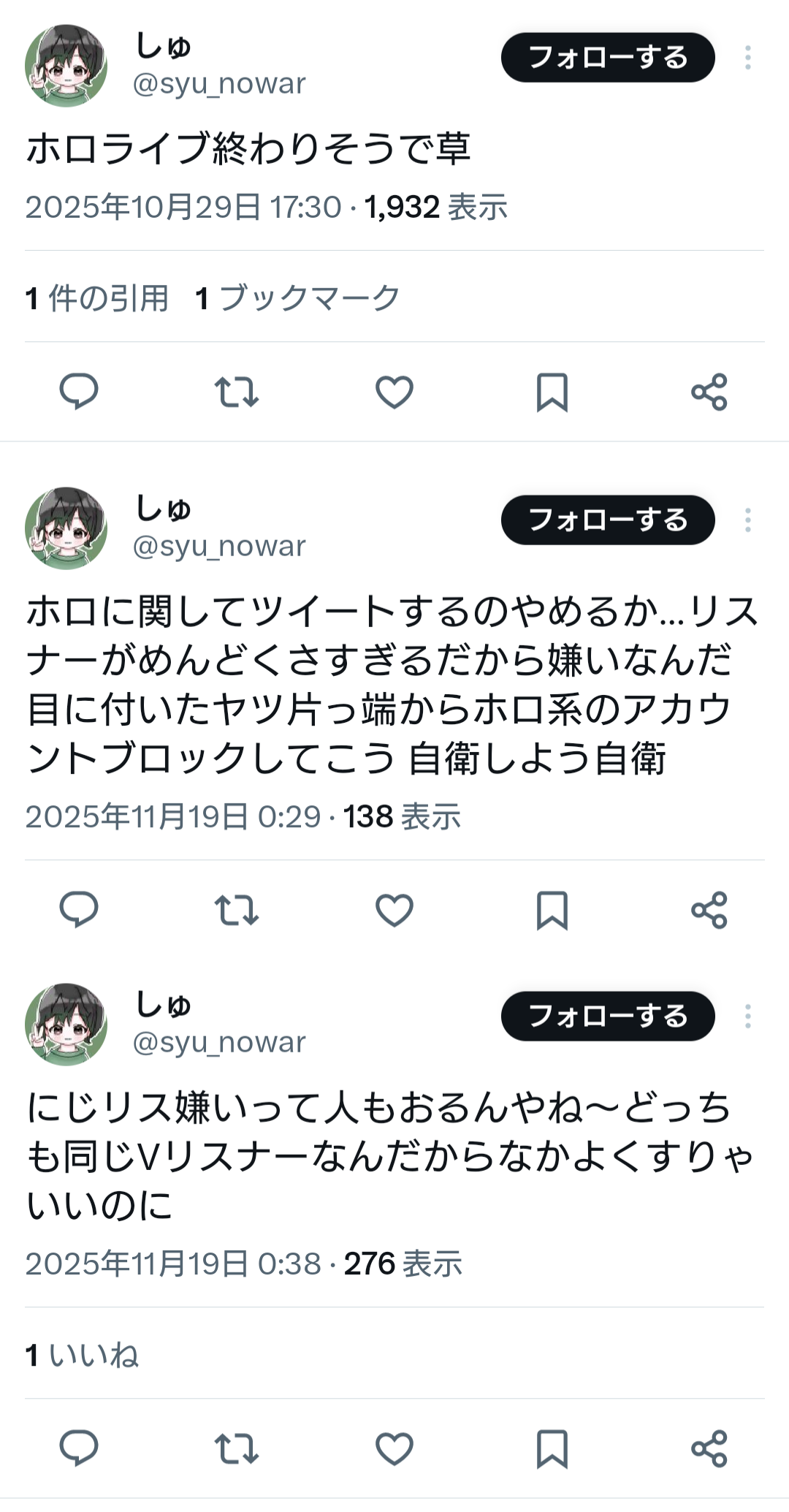Repost the にじリス嫌い post
Viewport: 789px width, 1512px height.
click(237, 1448)
